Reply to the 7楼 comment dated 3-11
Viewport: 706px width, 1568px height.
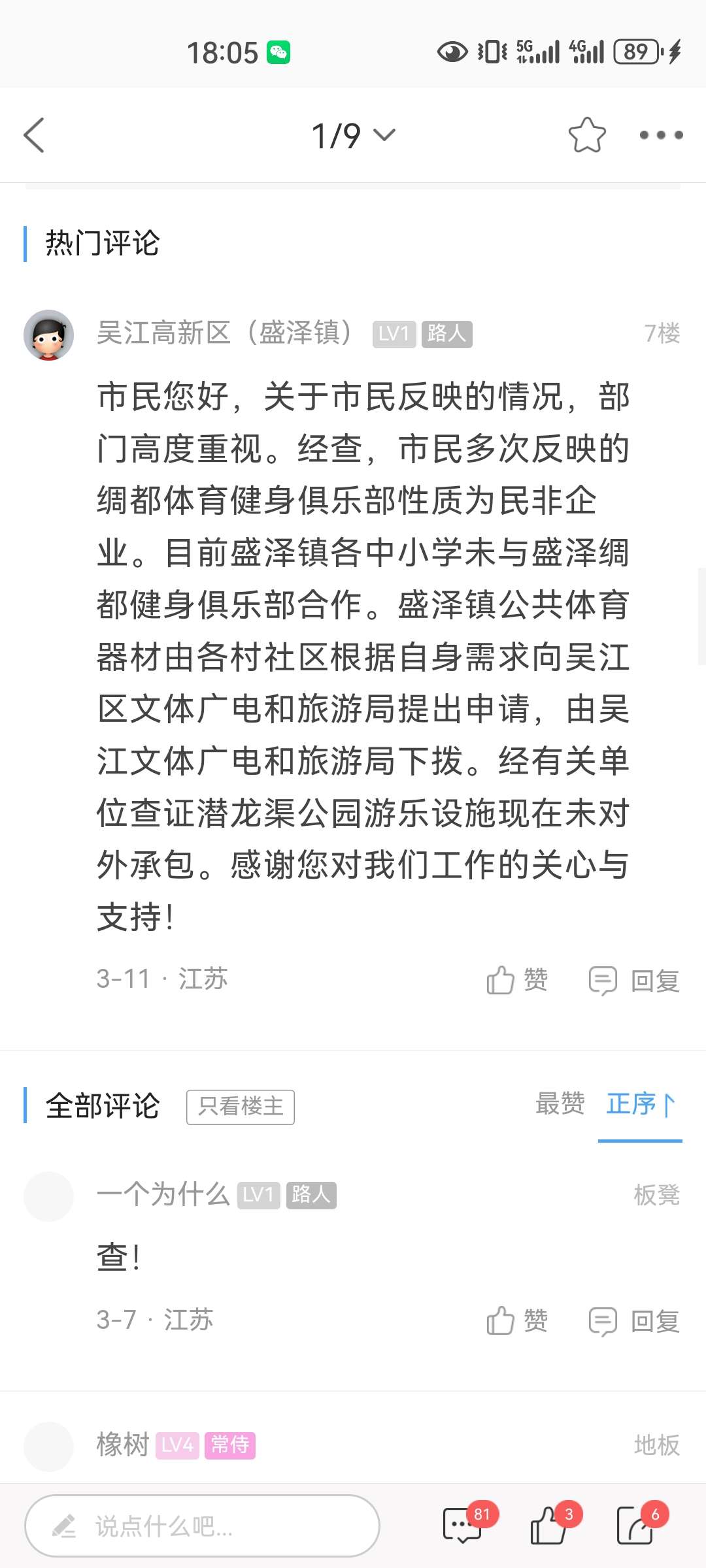pyautogui.click(x=635, y=980)
